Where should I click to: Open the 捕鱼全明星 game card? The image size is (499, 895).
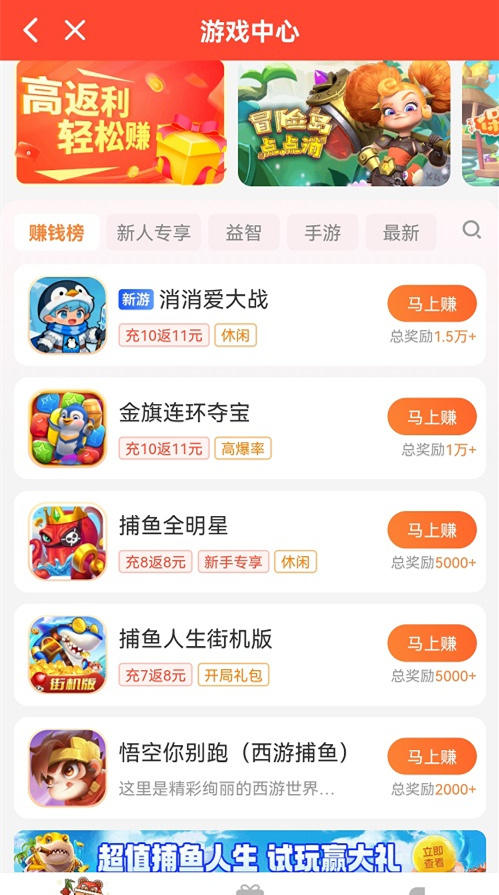click(x=250, y=542)
